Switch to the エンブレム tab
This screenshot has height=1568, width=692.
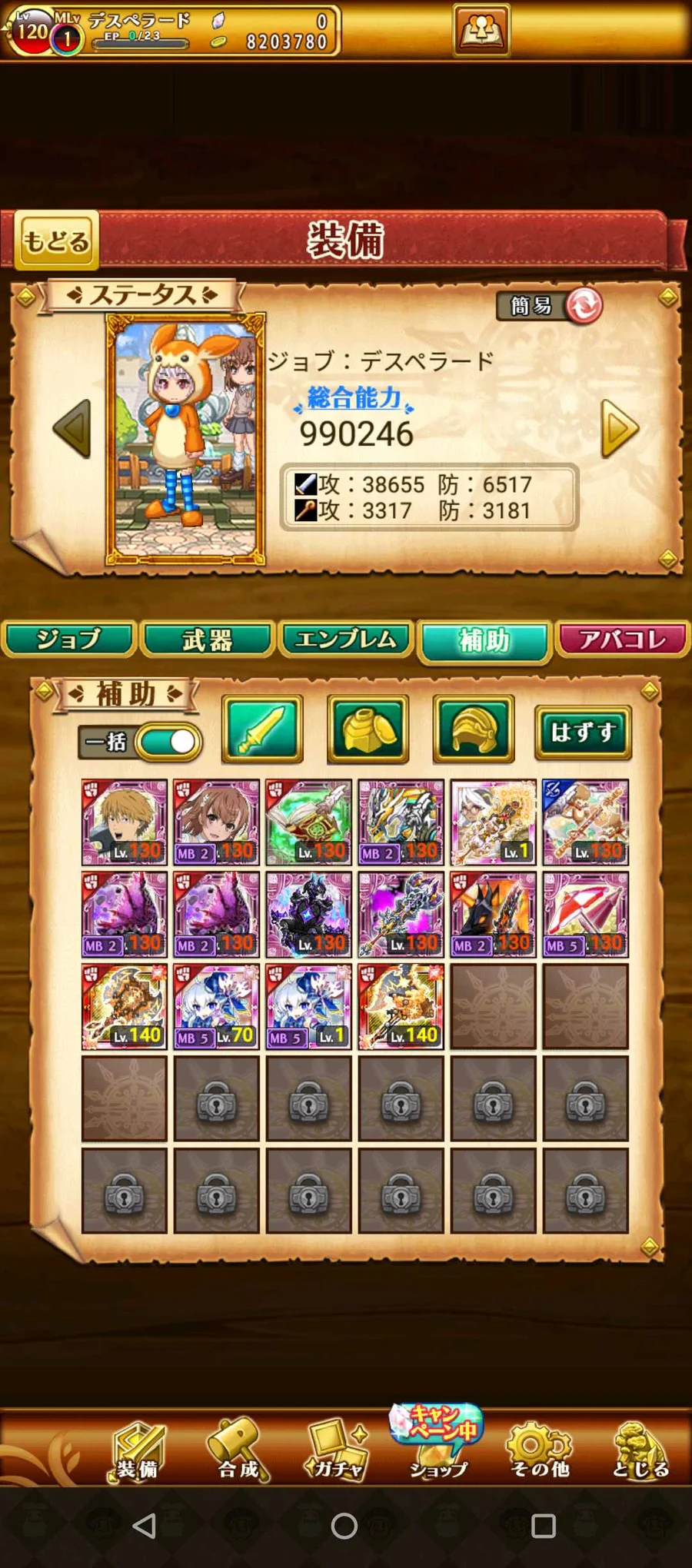pyautogui.click(x=346, y=639)
